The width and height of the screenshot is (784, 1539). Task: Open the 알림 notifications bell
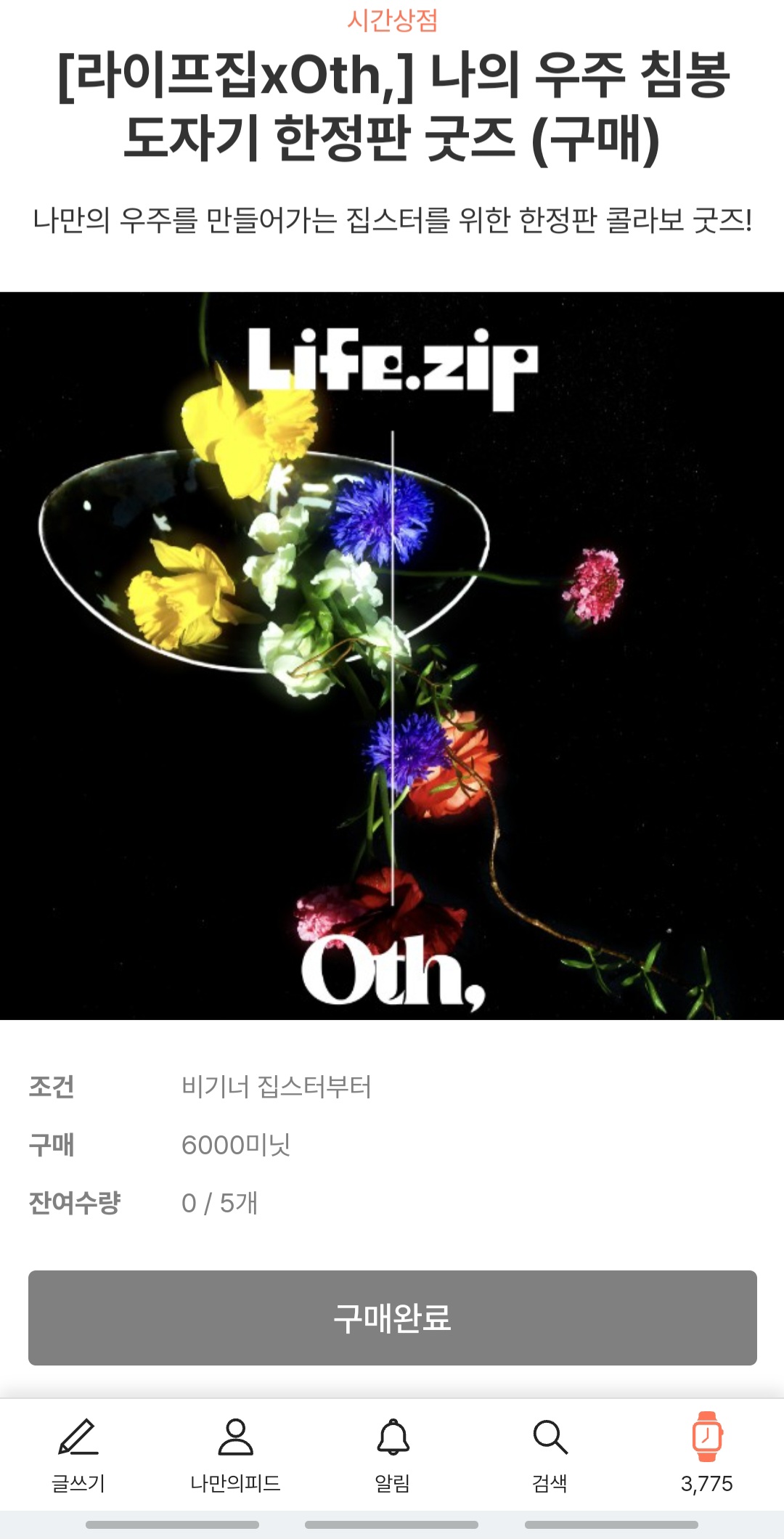point(392,1455)
